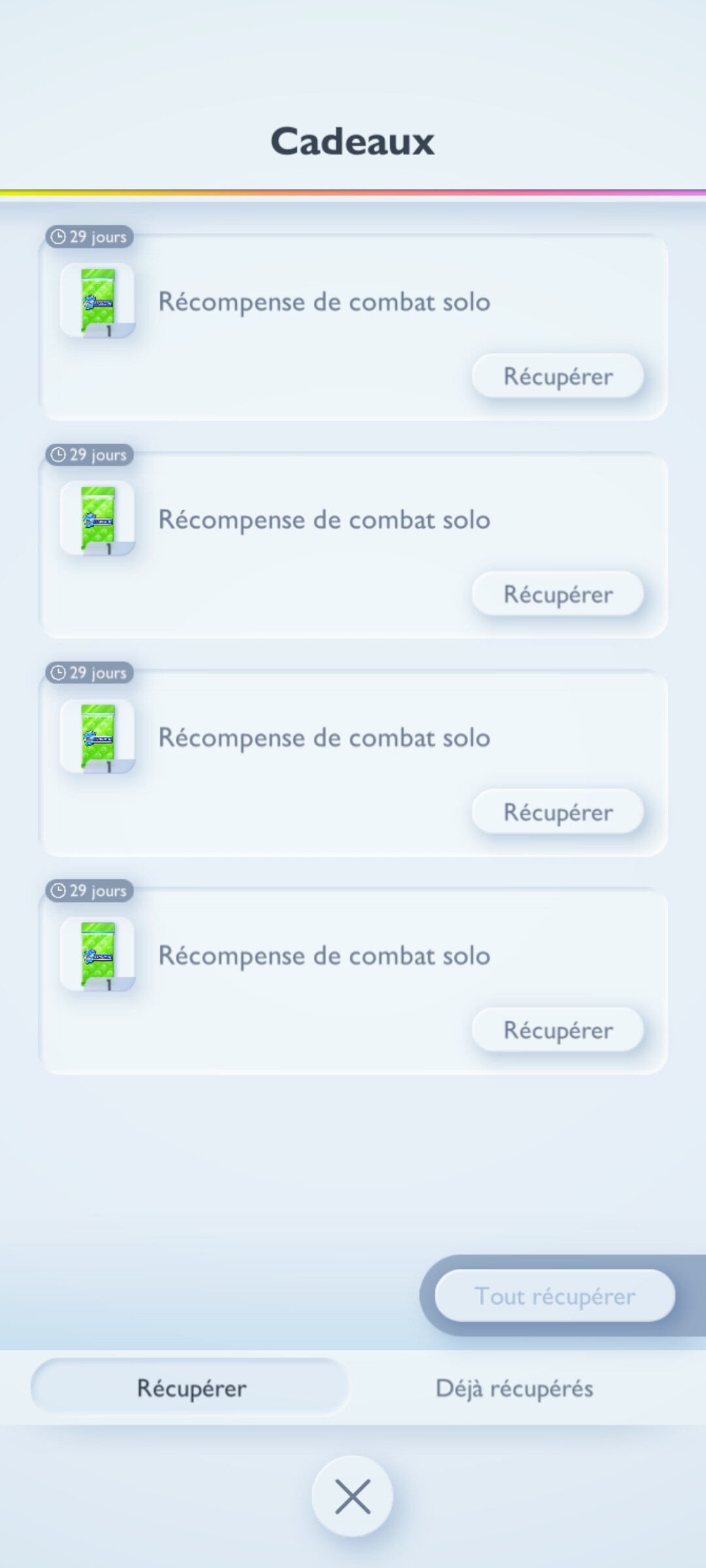The width and height of the screenshot is (706, 1568).
Task: Close the Cadeaux screen
Action: [352, 1496]
